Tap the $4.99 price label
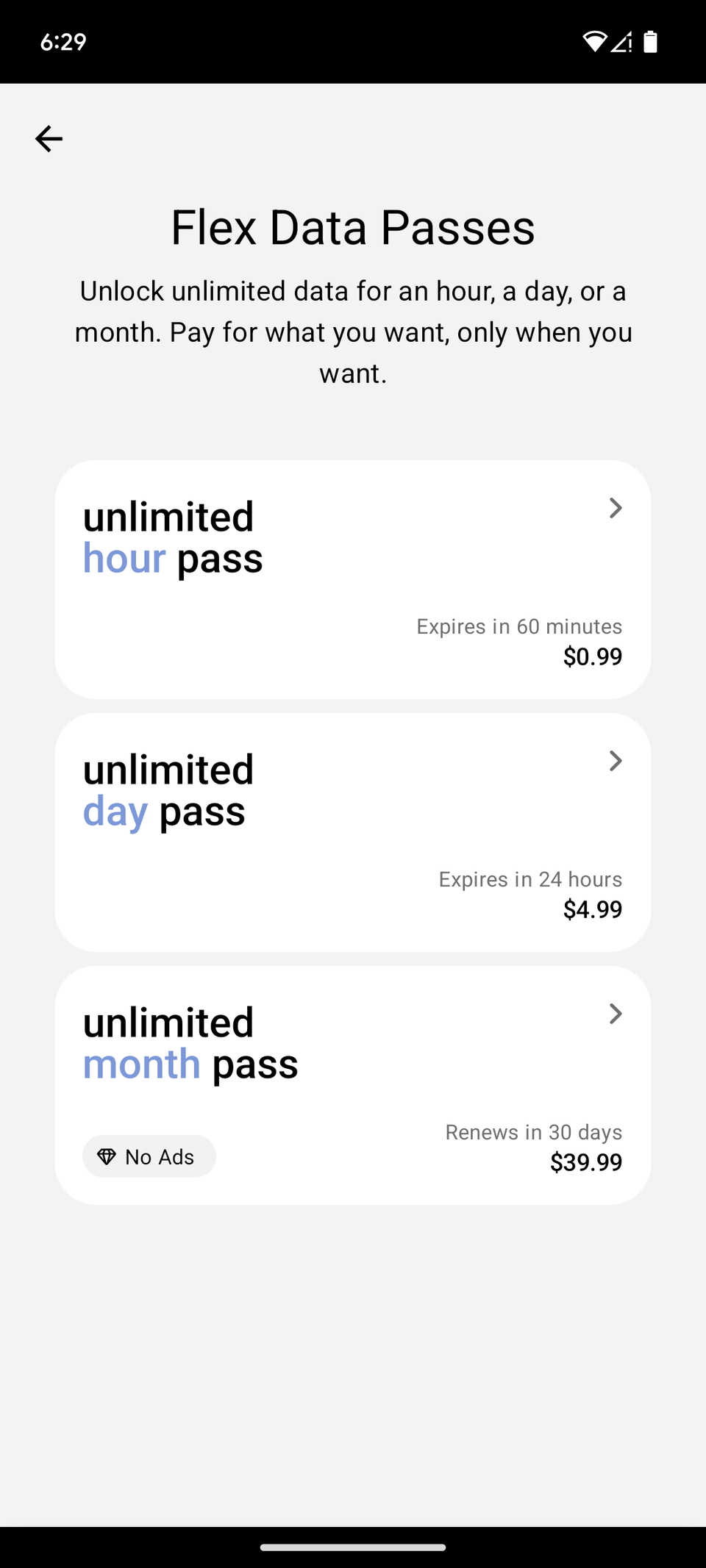This screenshot has height=1568, width=706. [593, 909]
